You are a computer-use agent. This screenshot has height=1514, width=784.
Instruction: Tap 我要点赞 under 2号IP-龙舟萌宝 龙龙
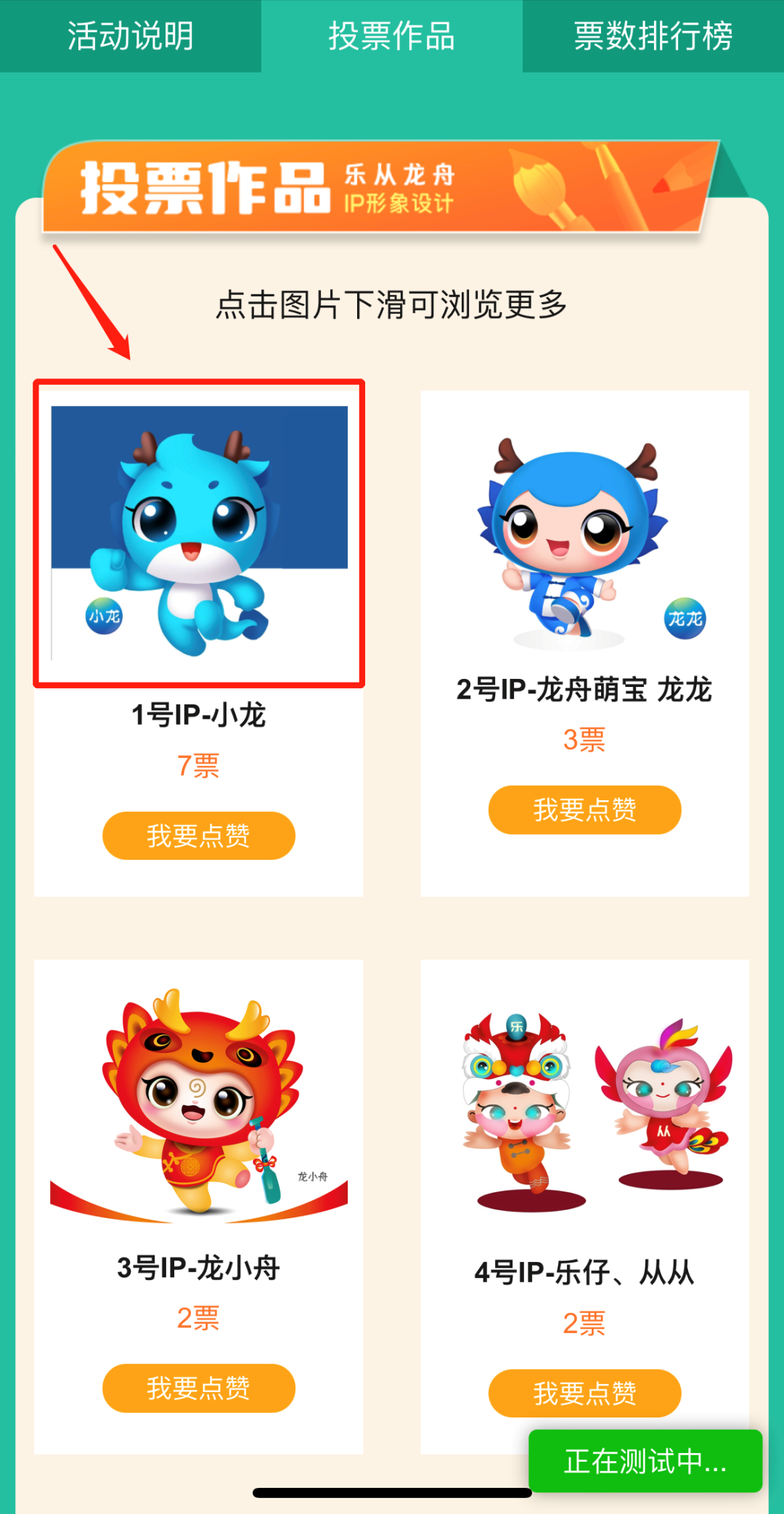[584, 810]
